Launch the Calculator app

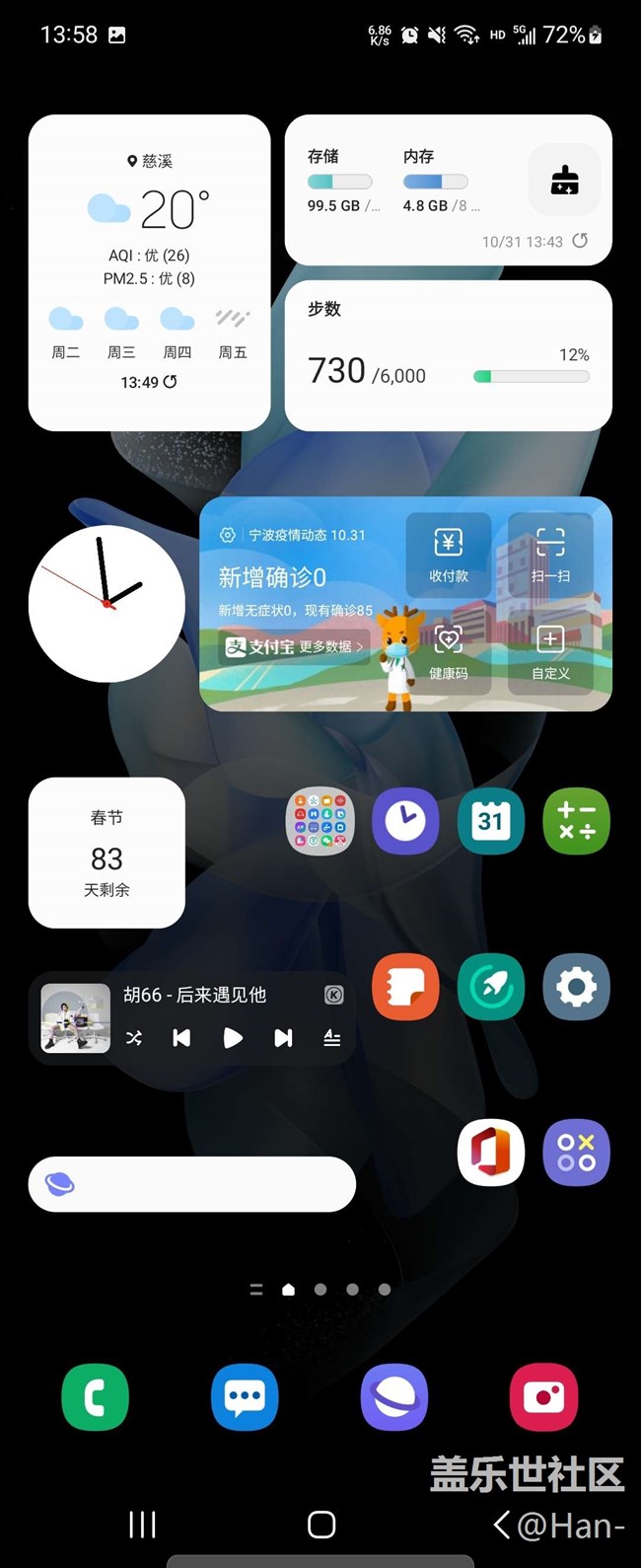tap(577, 820)
